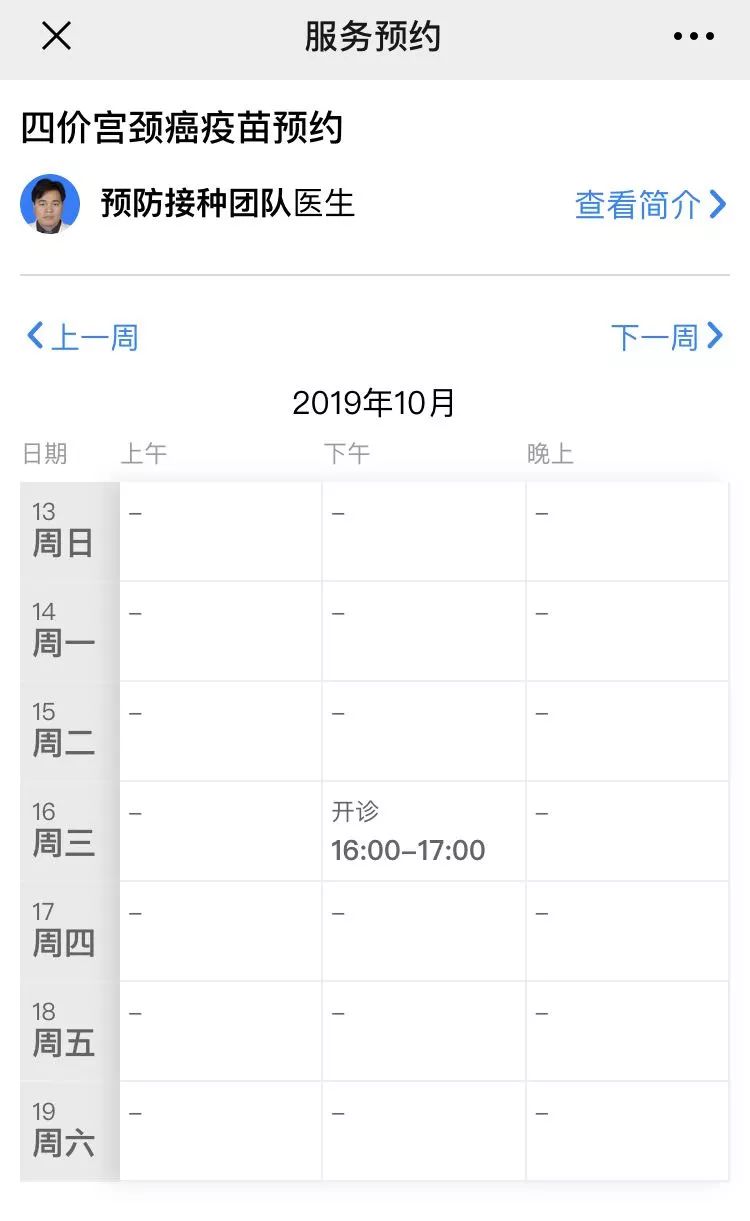Go to previous week 上一周
Viewport: 750px width, 1221px height.
click(82, 337)
